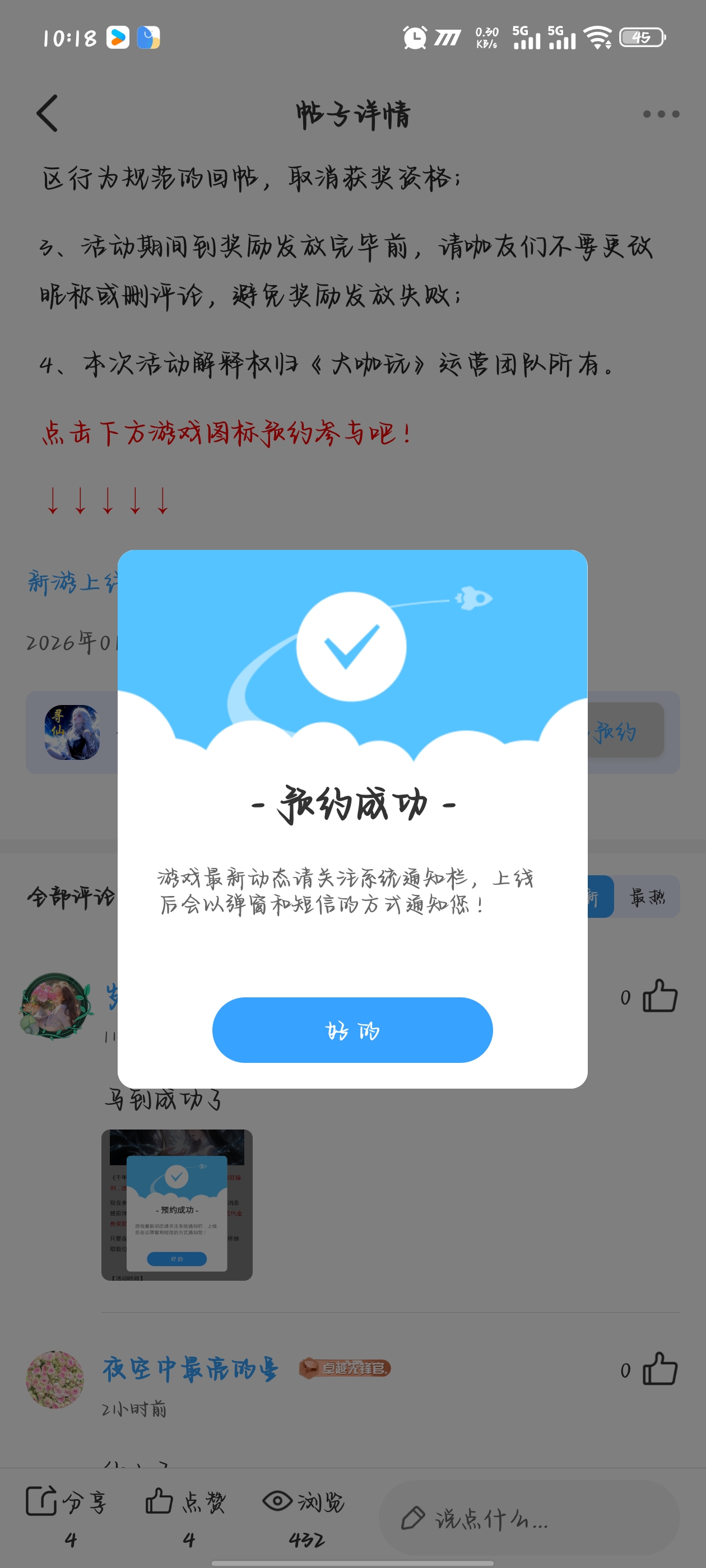
Task: Open 夜空中最亮的星's profile avatar
Action: click(x=55, y=1379)
